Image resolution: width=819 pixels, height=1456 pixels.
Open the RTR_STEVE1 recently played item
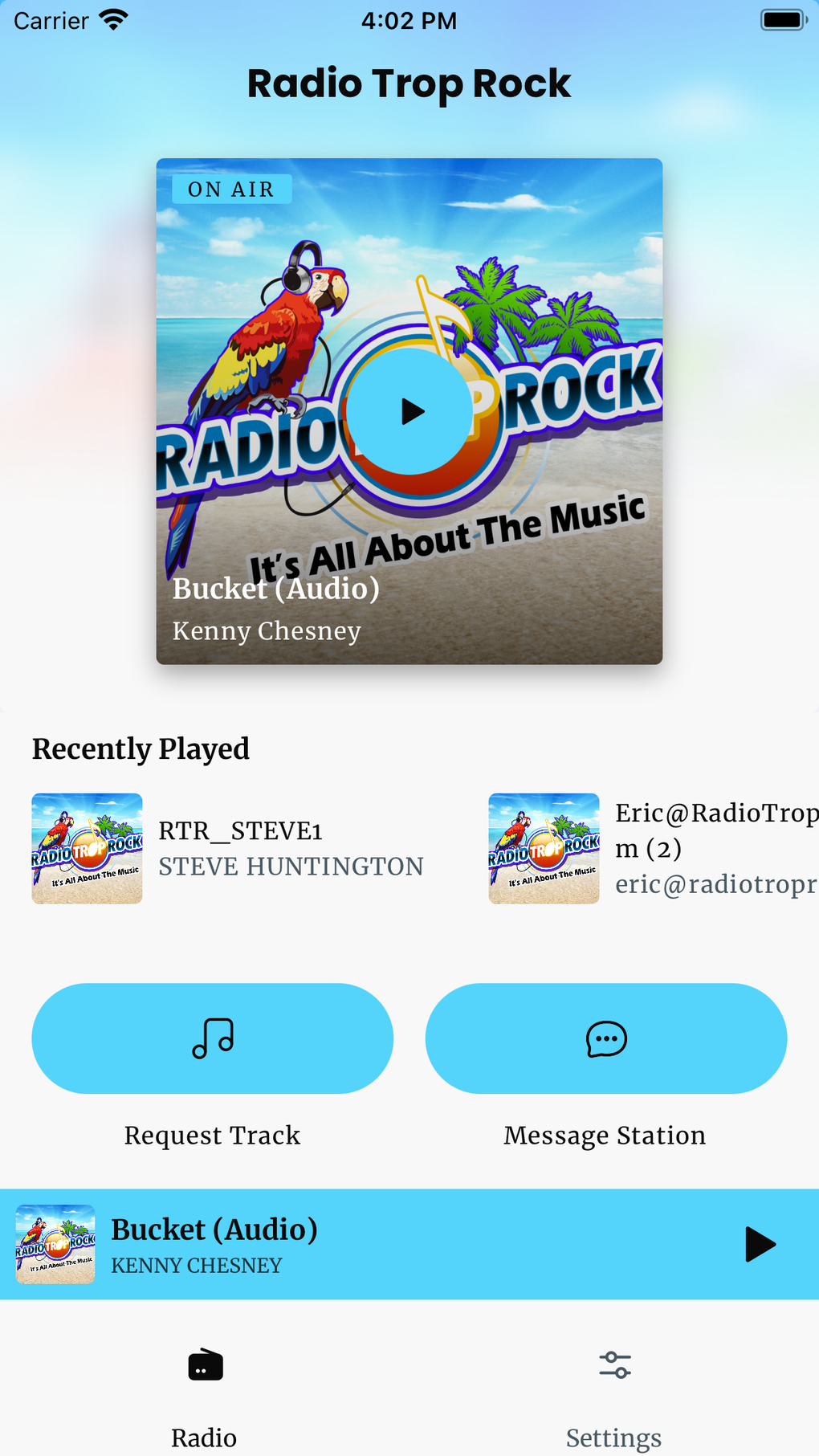point(228,847)
